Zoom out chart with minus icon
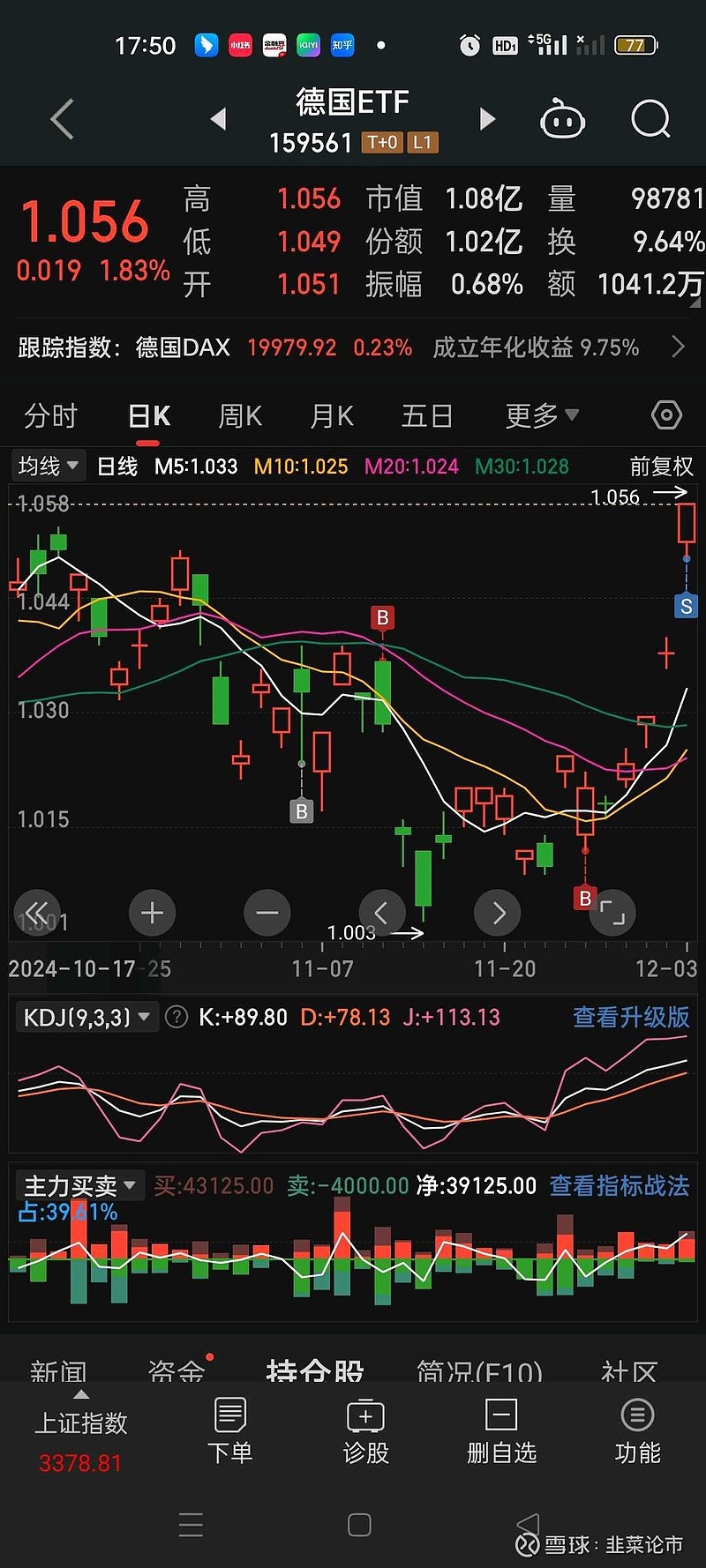Image resolution: width=706 pixels, height=1568 pixels. pyautogui.click(x=267, y=913)
